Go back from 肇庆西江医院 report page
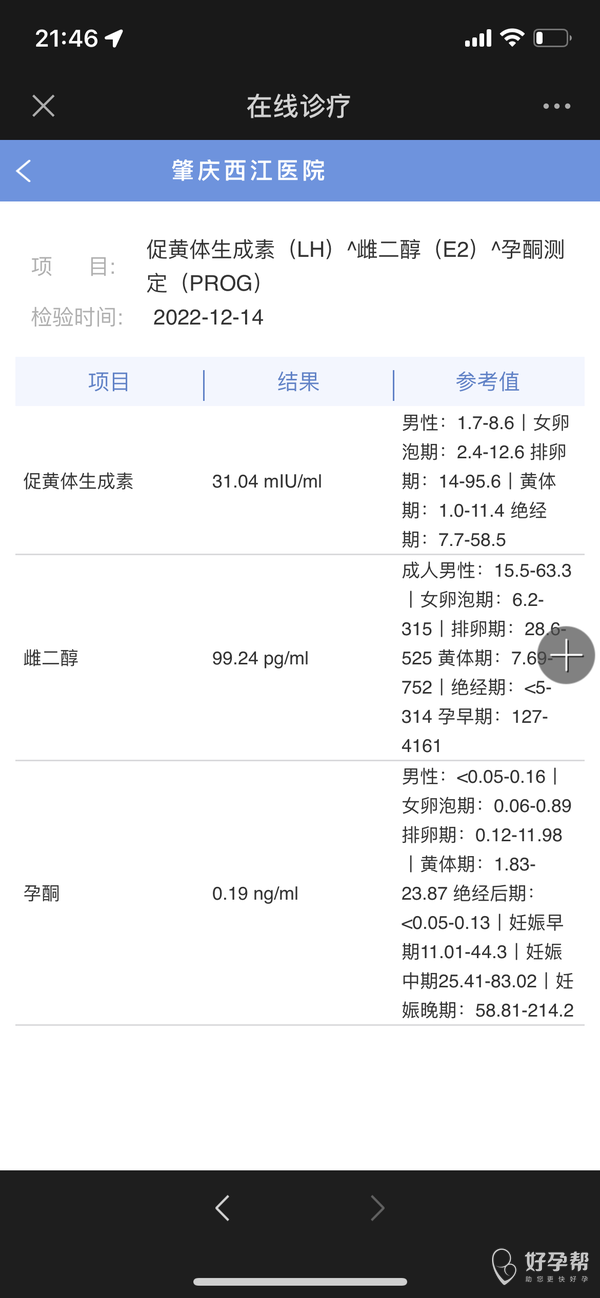Image resolution: width=600 pixels, height=1298 pixels. point(24,171)
